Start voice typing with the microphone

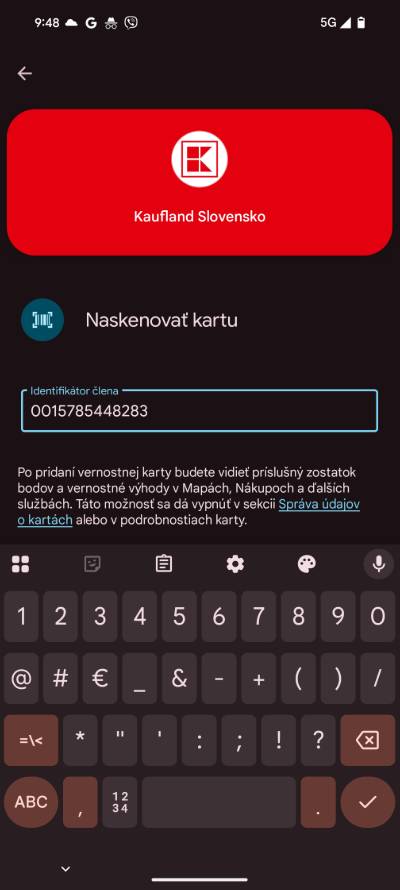(x=378, y=564)
